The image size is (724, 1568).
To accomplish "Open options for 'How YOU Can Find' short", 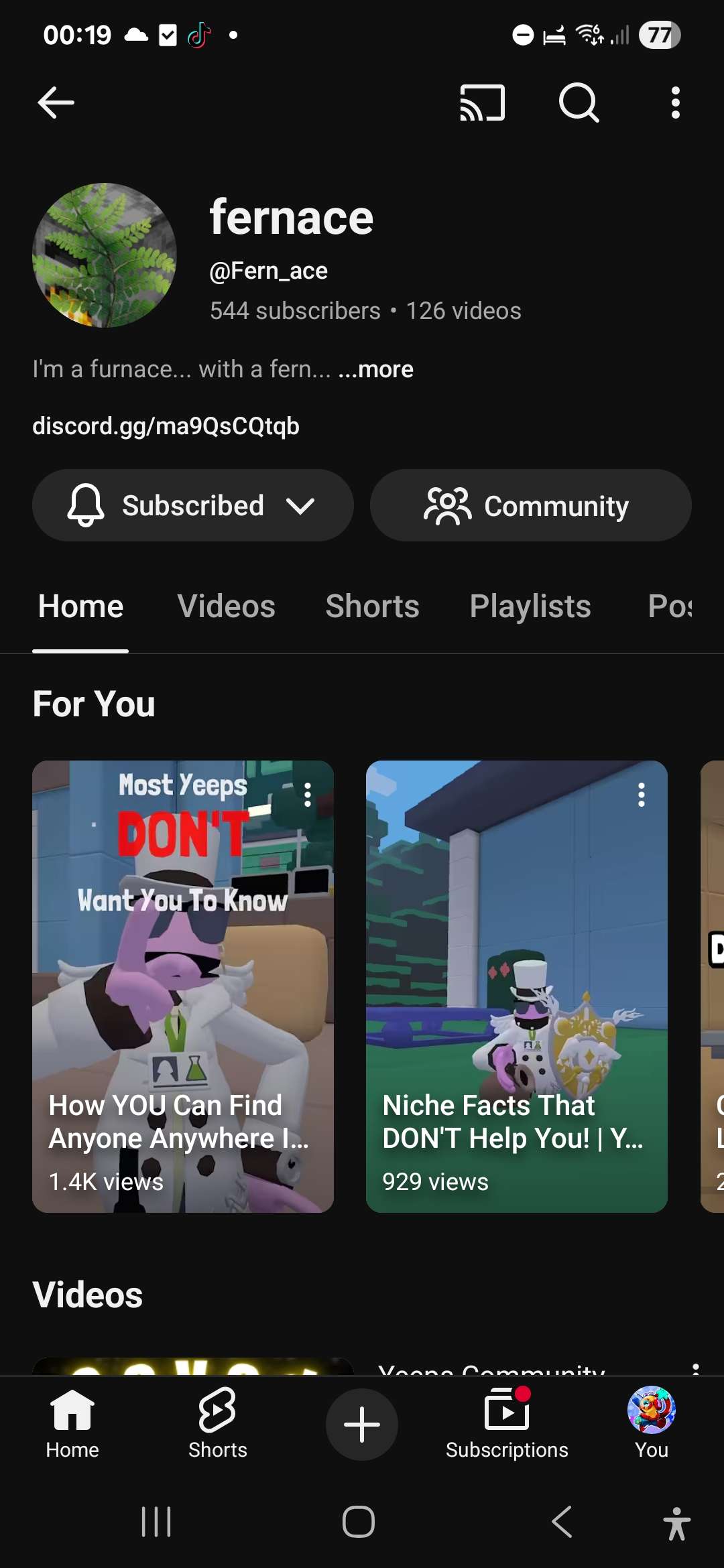I will click(x=308, y=795).
